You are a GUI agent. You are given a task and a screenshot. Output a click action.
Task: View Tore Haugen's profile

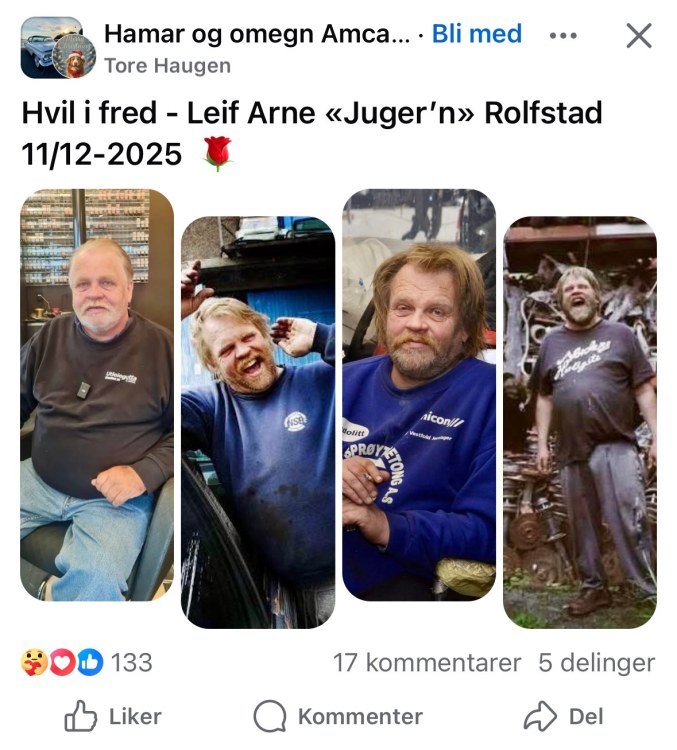point(167,66)
